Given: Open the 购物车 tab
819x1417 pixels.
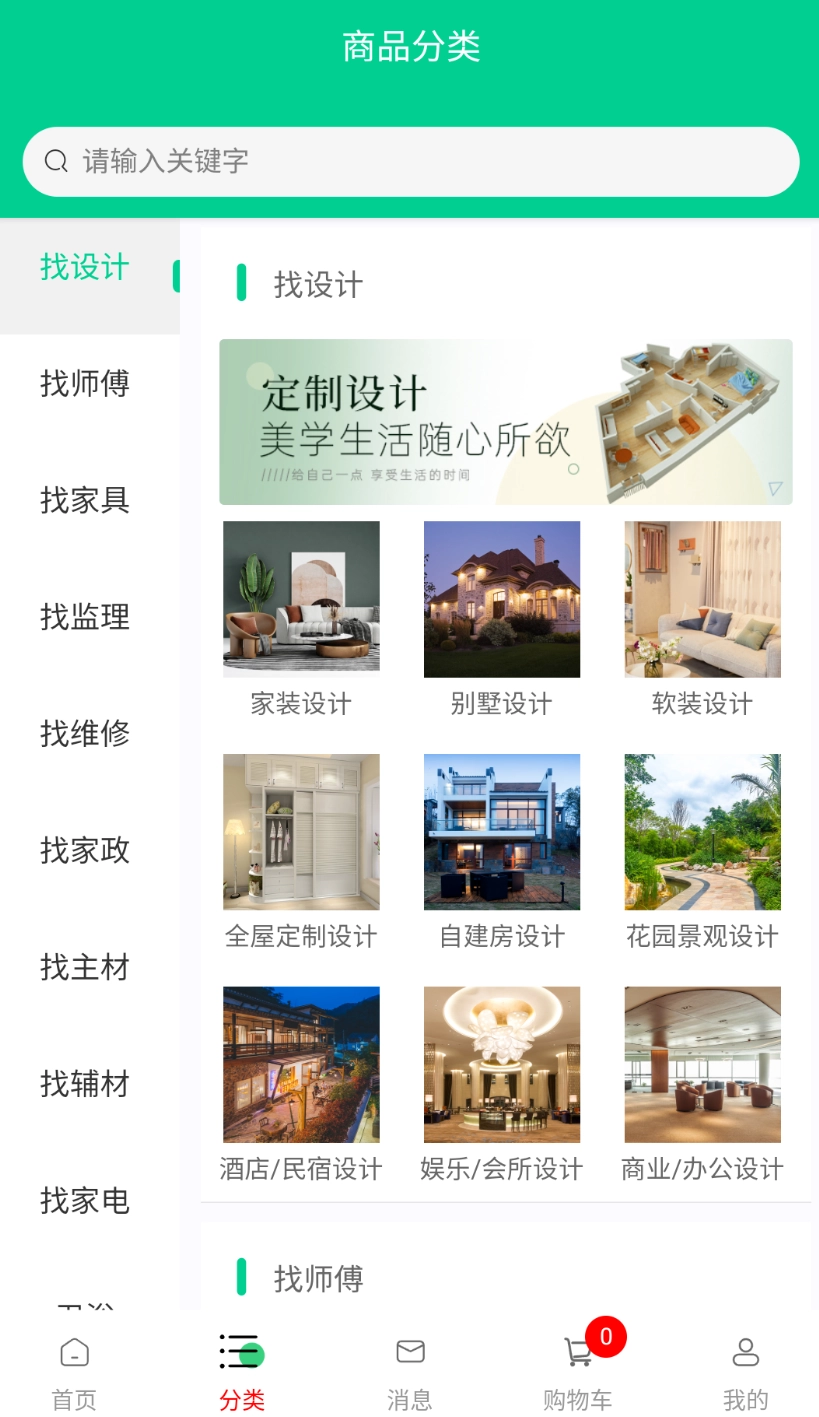Looking at the screenshot, I should (x=578, y=1372).
